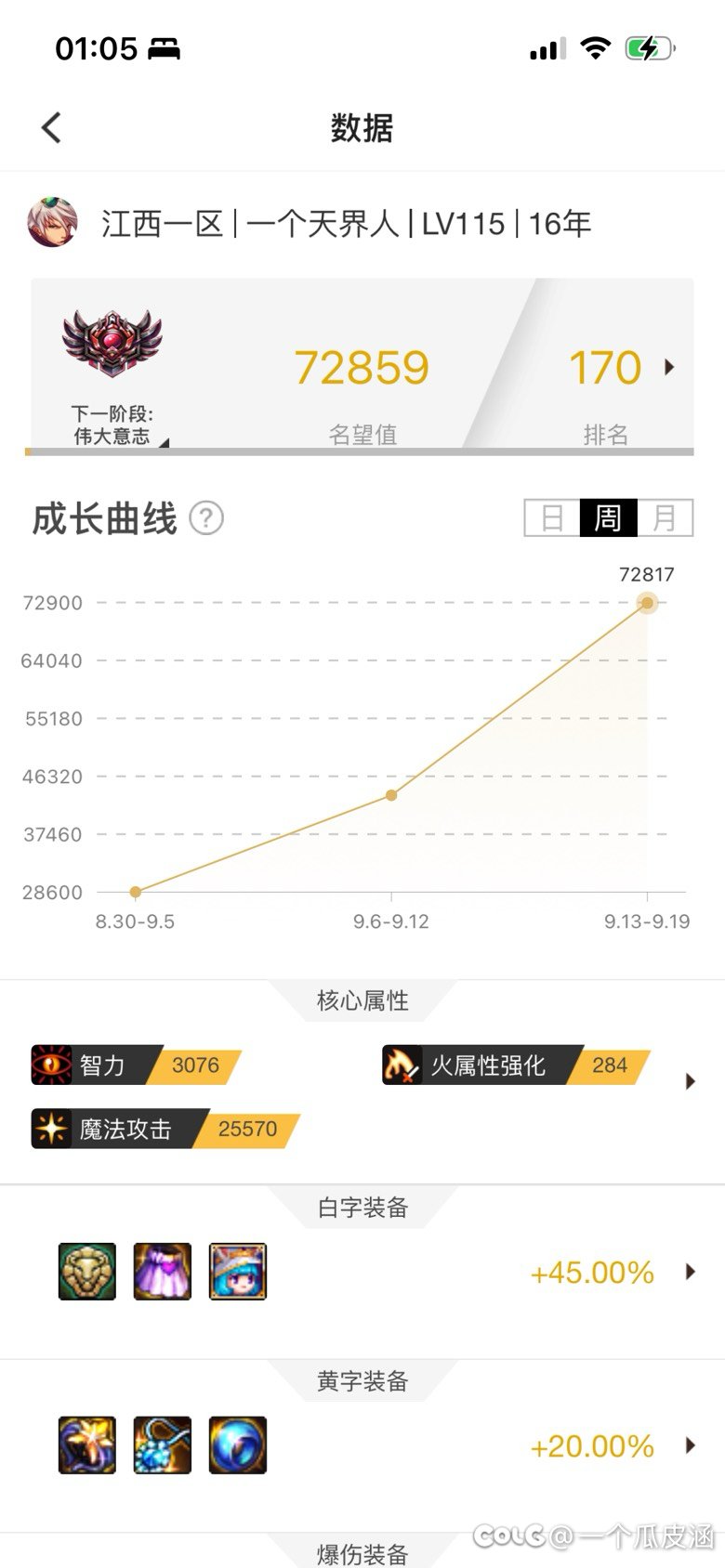725x1568 pixels.
Task: Open the 排名 170 ranking details
Action: [x=617, y=369]
